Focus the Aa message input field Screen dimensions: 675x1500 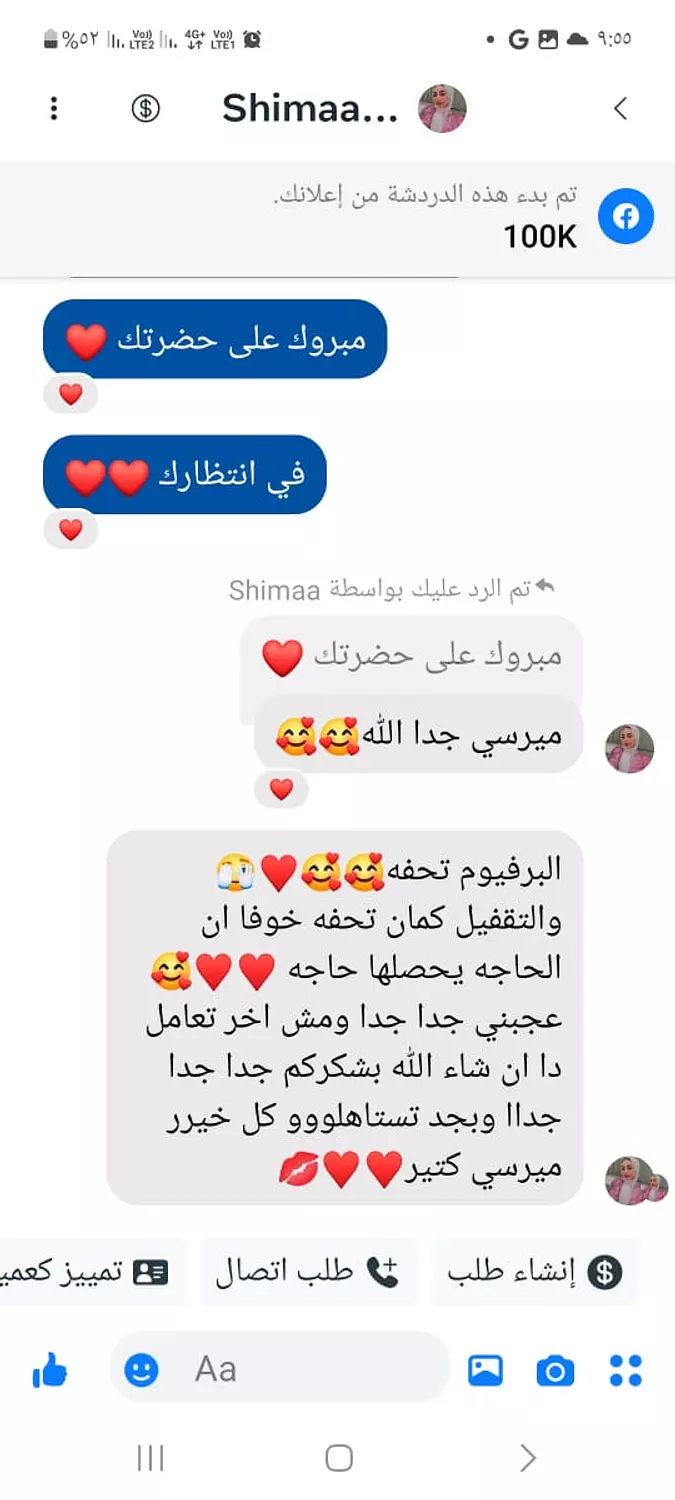[280, 1367]
